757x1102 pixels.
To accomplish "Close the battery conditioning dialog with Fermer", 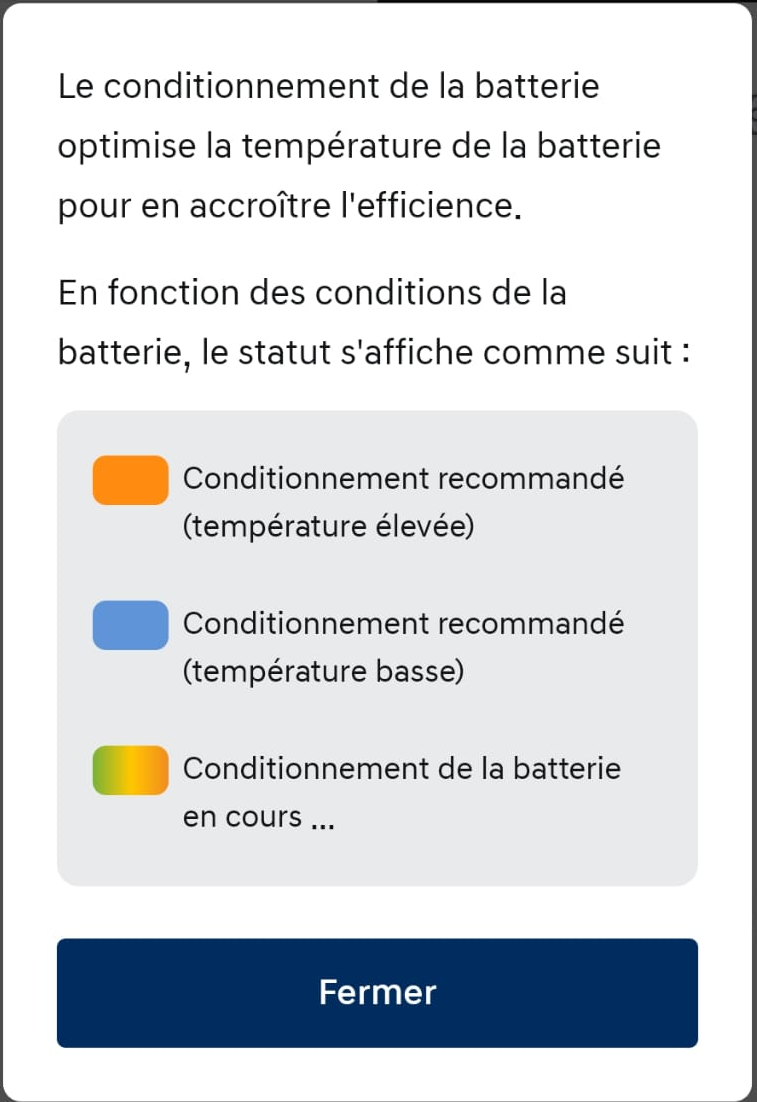I will pos(377,992).
